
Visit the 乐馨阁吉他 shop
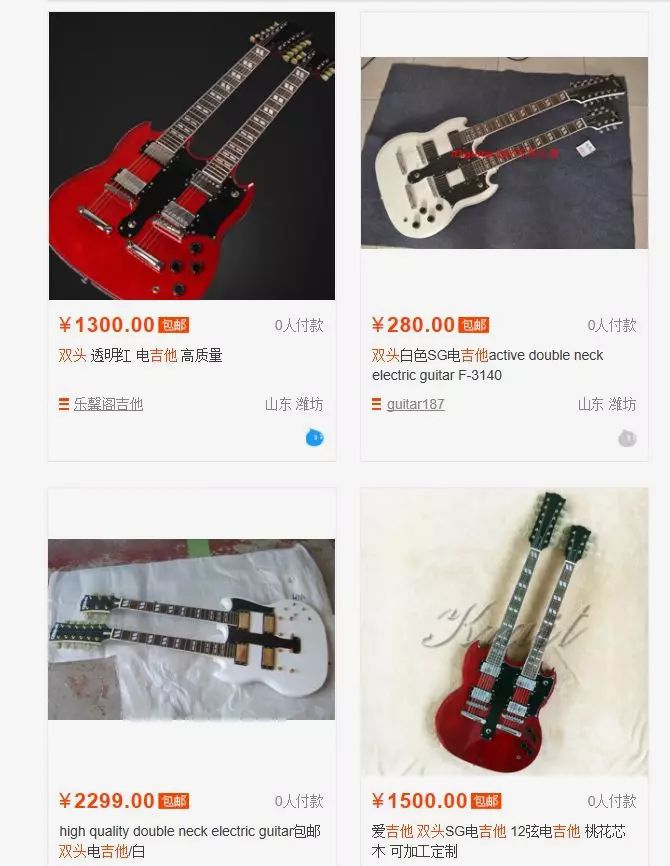point(108,404)
